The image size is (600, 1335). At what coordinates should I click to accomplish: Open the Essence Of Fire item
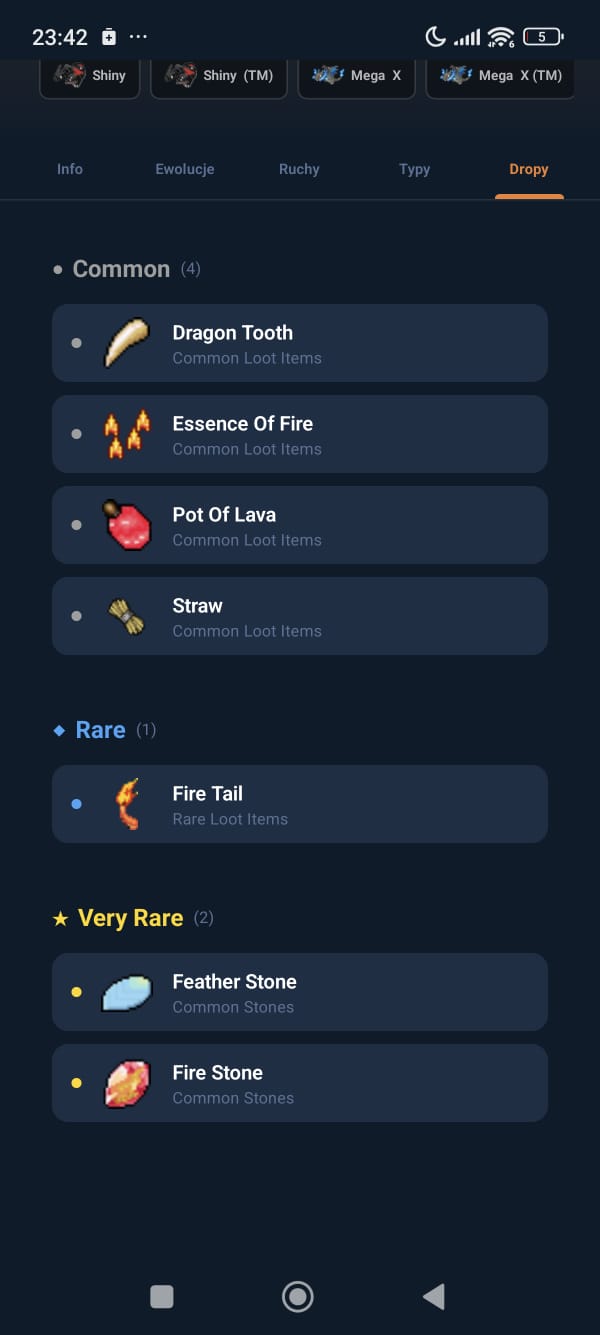click(x=300, y=434)
